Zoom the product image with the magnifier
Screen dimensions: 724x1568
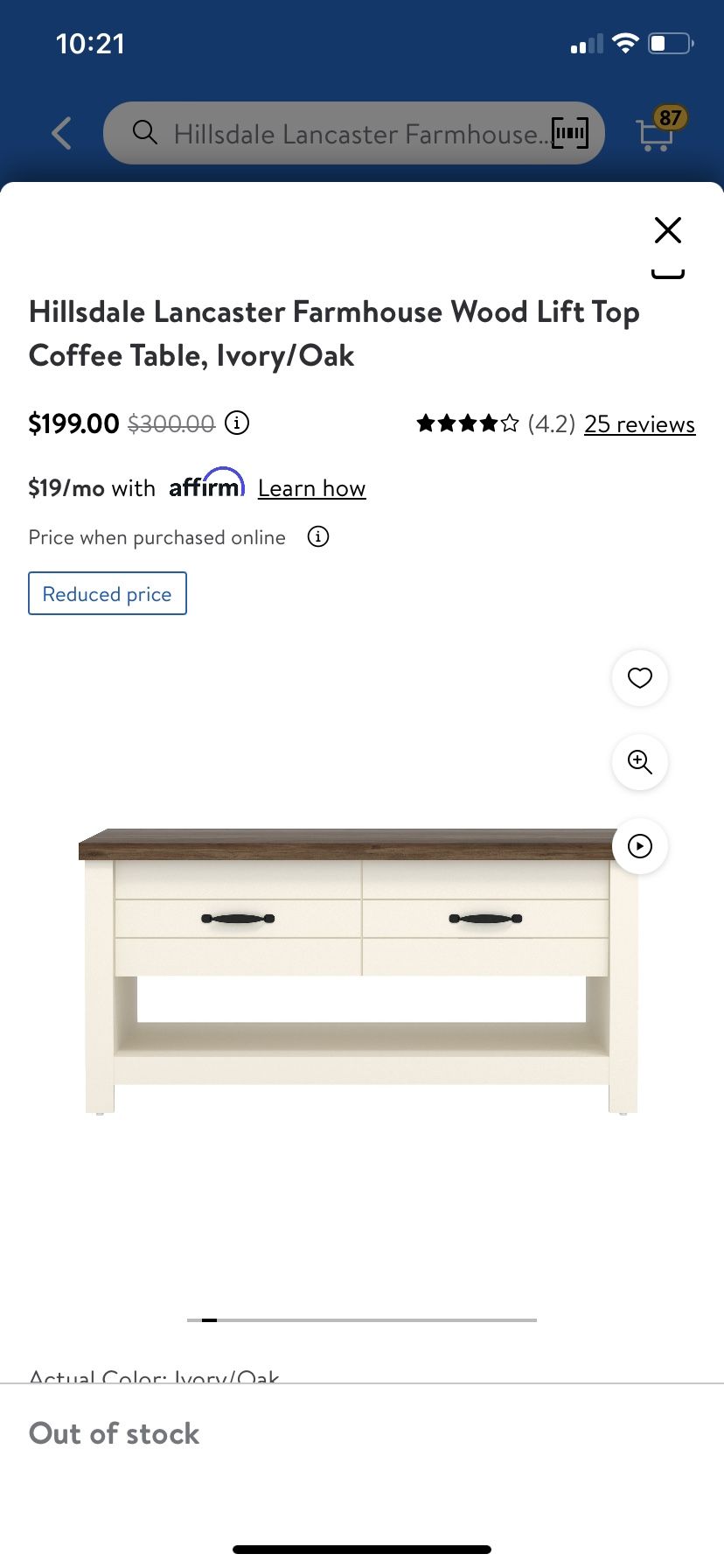point(639,762)
